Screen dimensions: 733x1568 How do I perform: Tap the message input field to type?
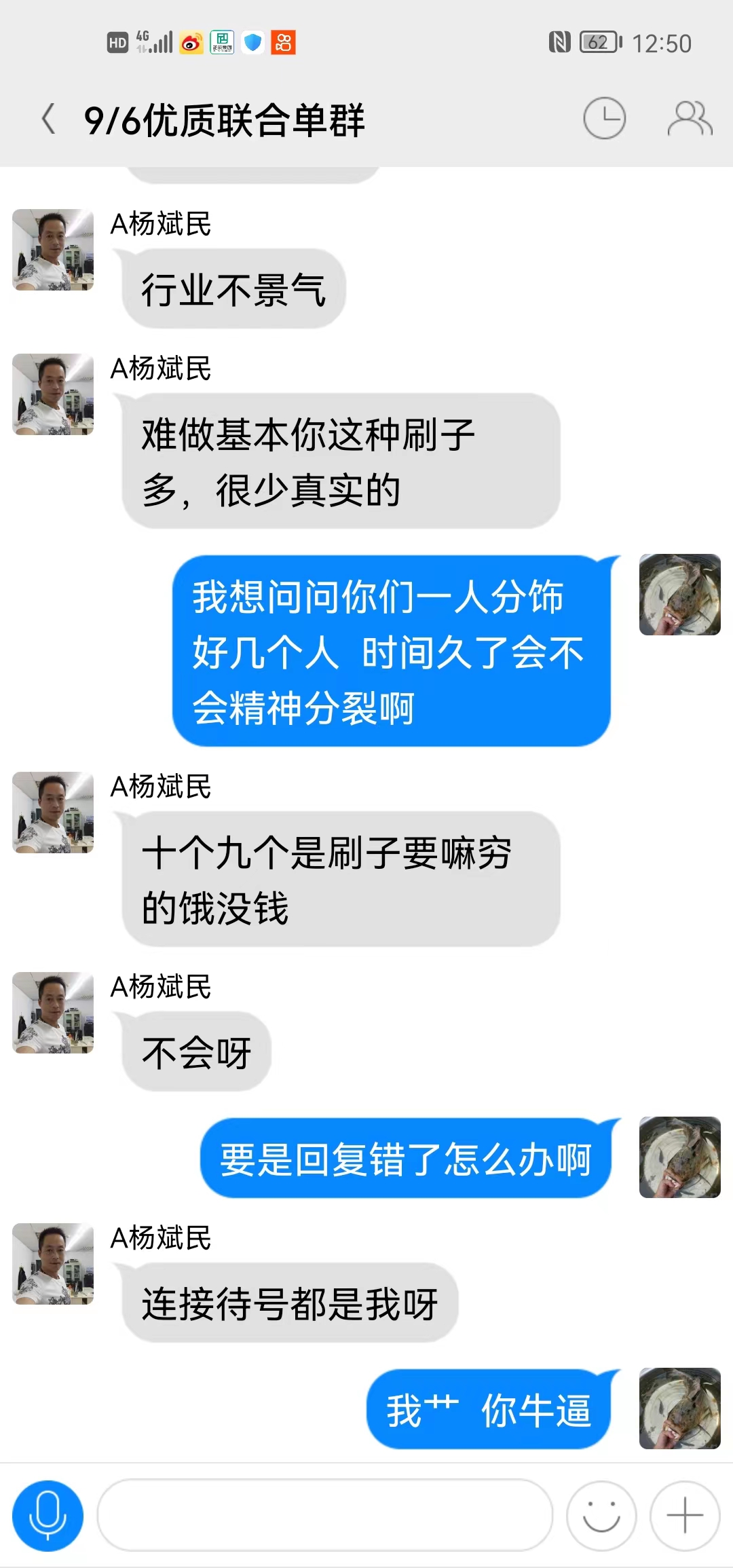point(326,1515)
